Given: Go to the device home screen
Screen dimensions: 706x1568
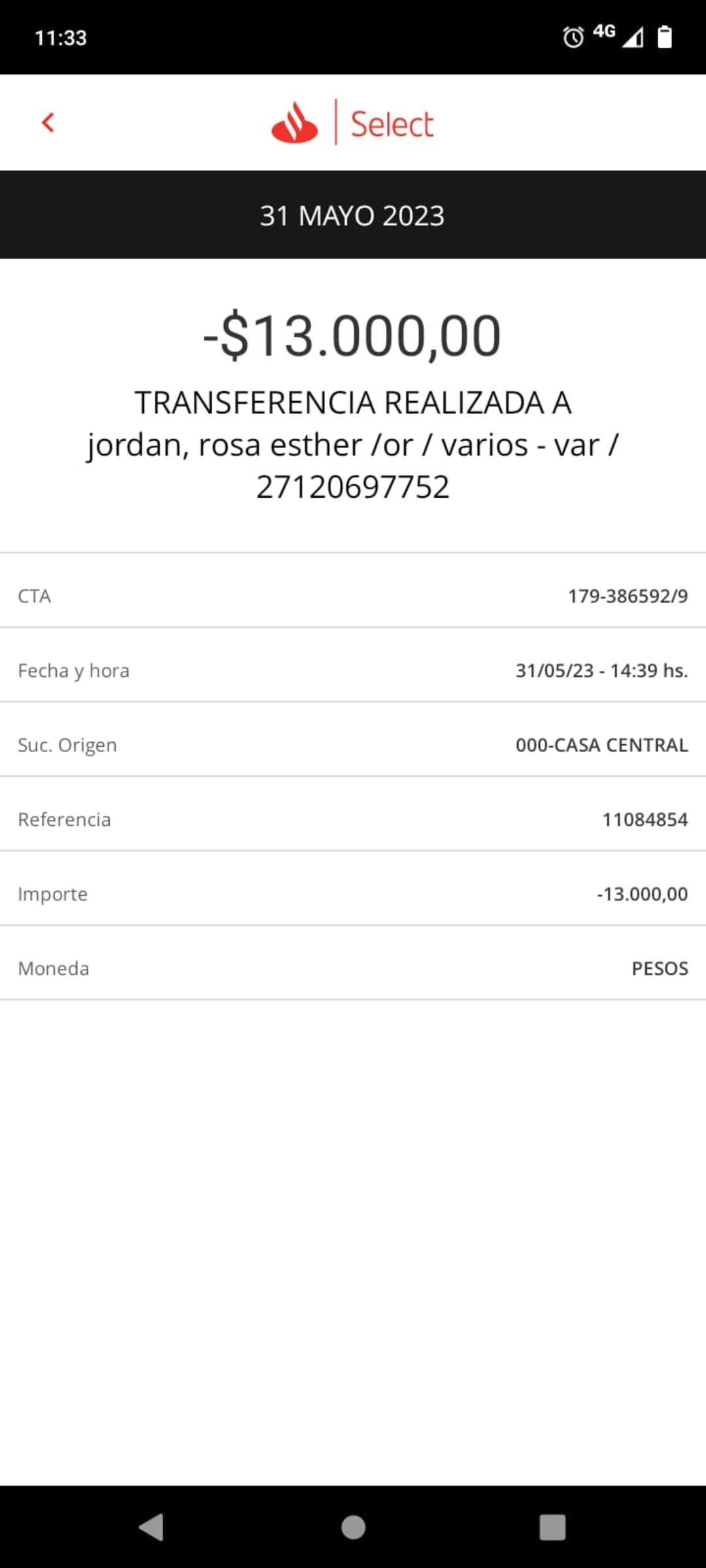Looking at the screenshot, I should pyautogui.click(x=353, y=1527).
